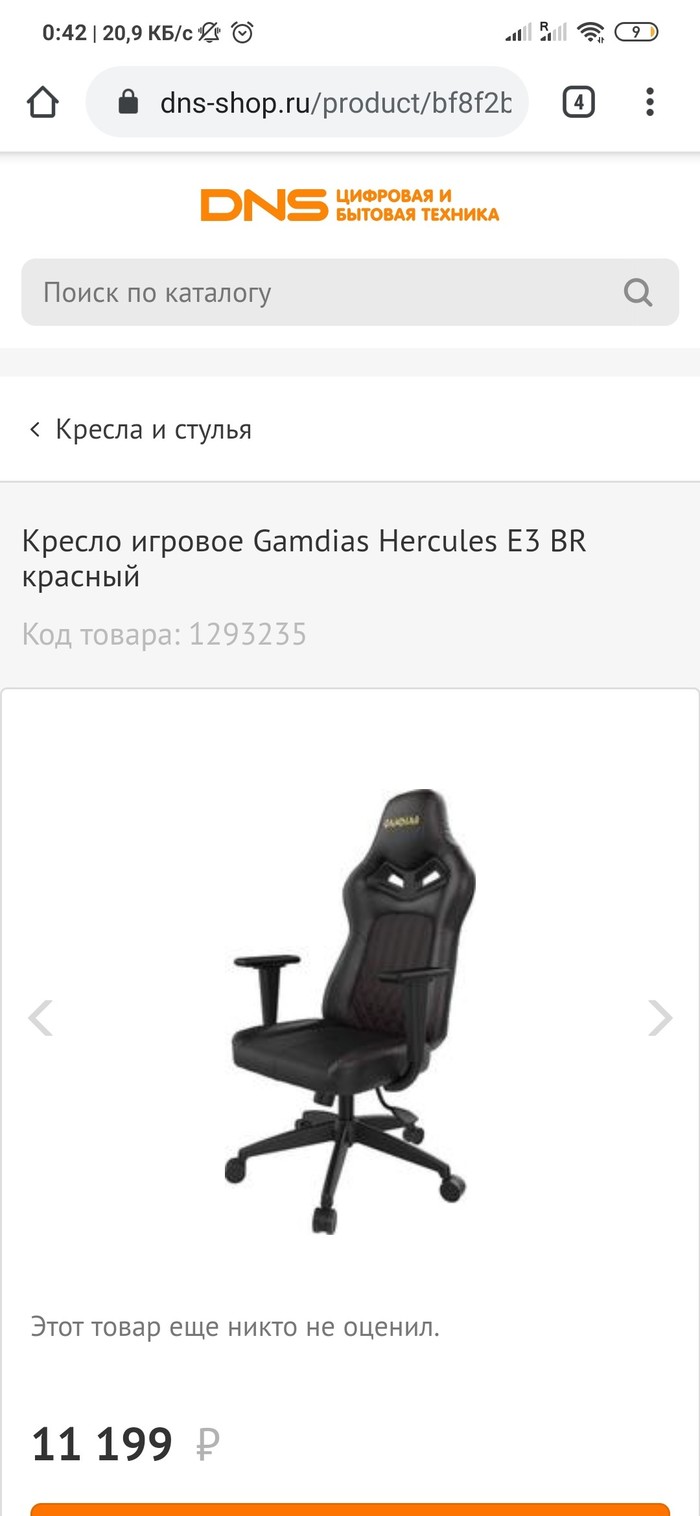
Task: Tap the orange button below the price
Action: [350, 1508]
